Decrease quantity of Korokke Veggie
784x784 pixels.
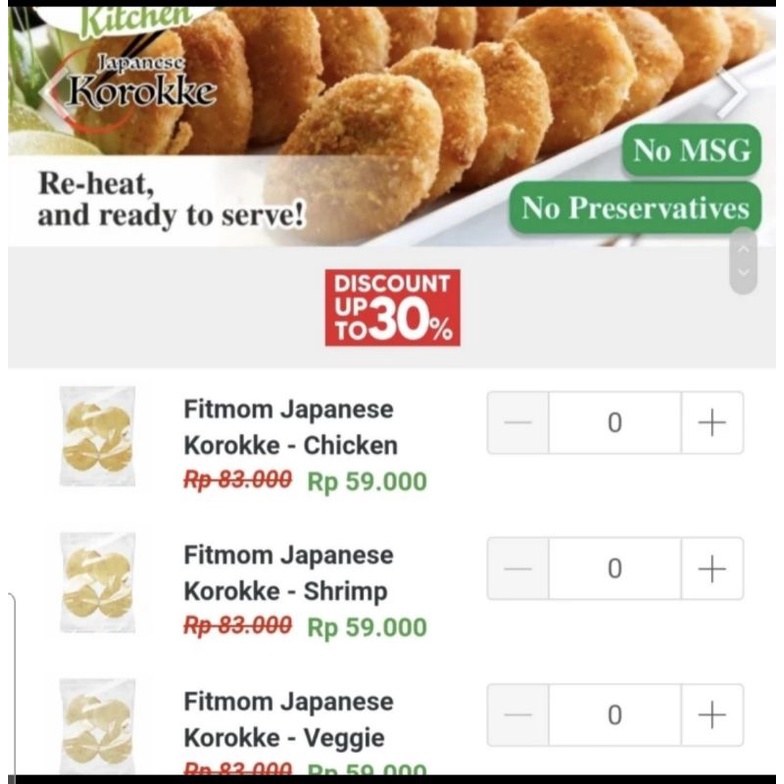pos(518,715)
